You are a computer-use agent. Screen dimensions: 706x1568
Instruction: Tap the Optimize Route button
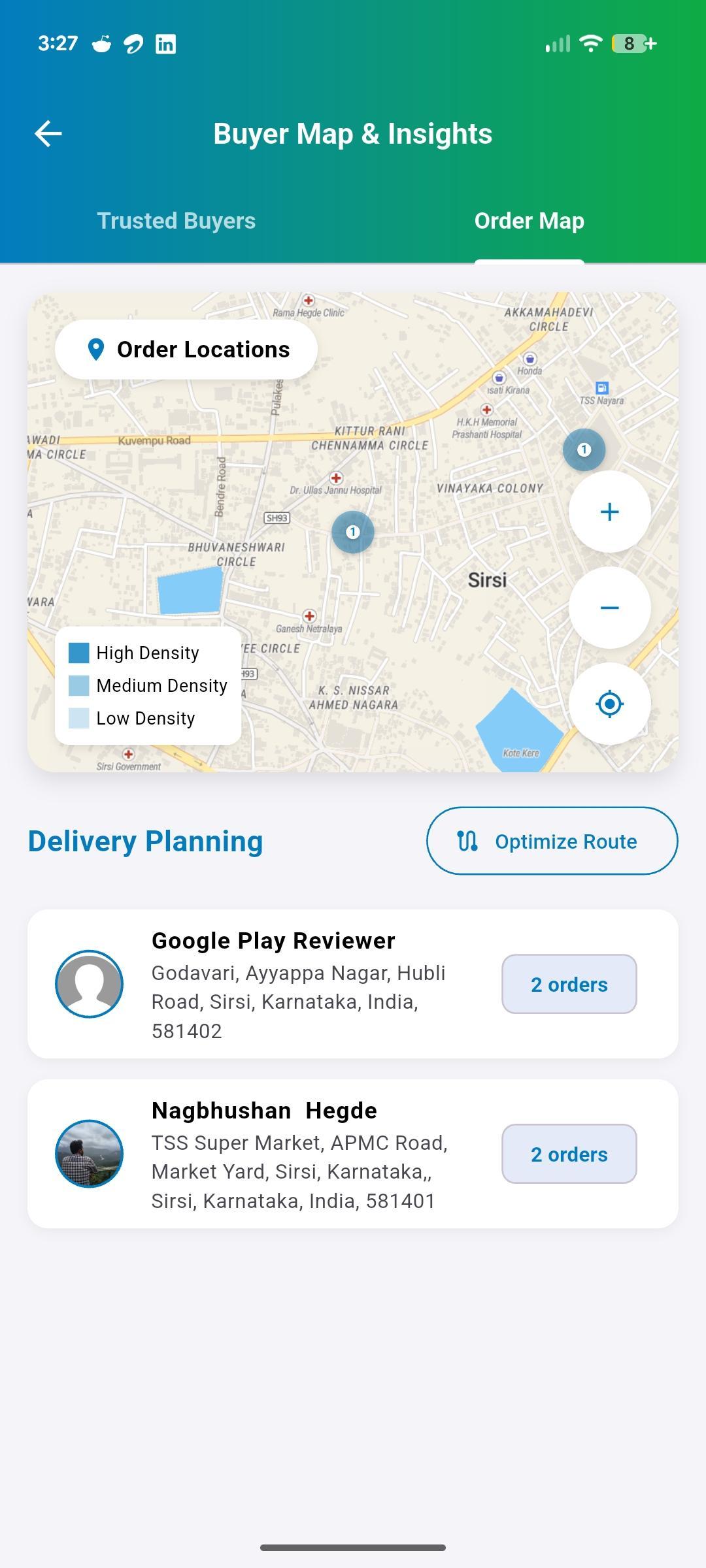pos(552,841)
